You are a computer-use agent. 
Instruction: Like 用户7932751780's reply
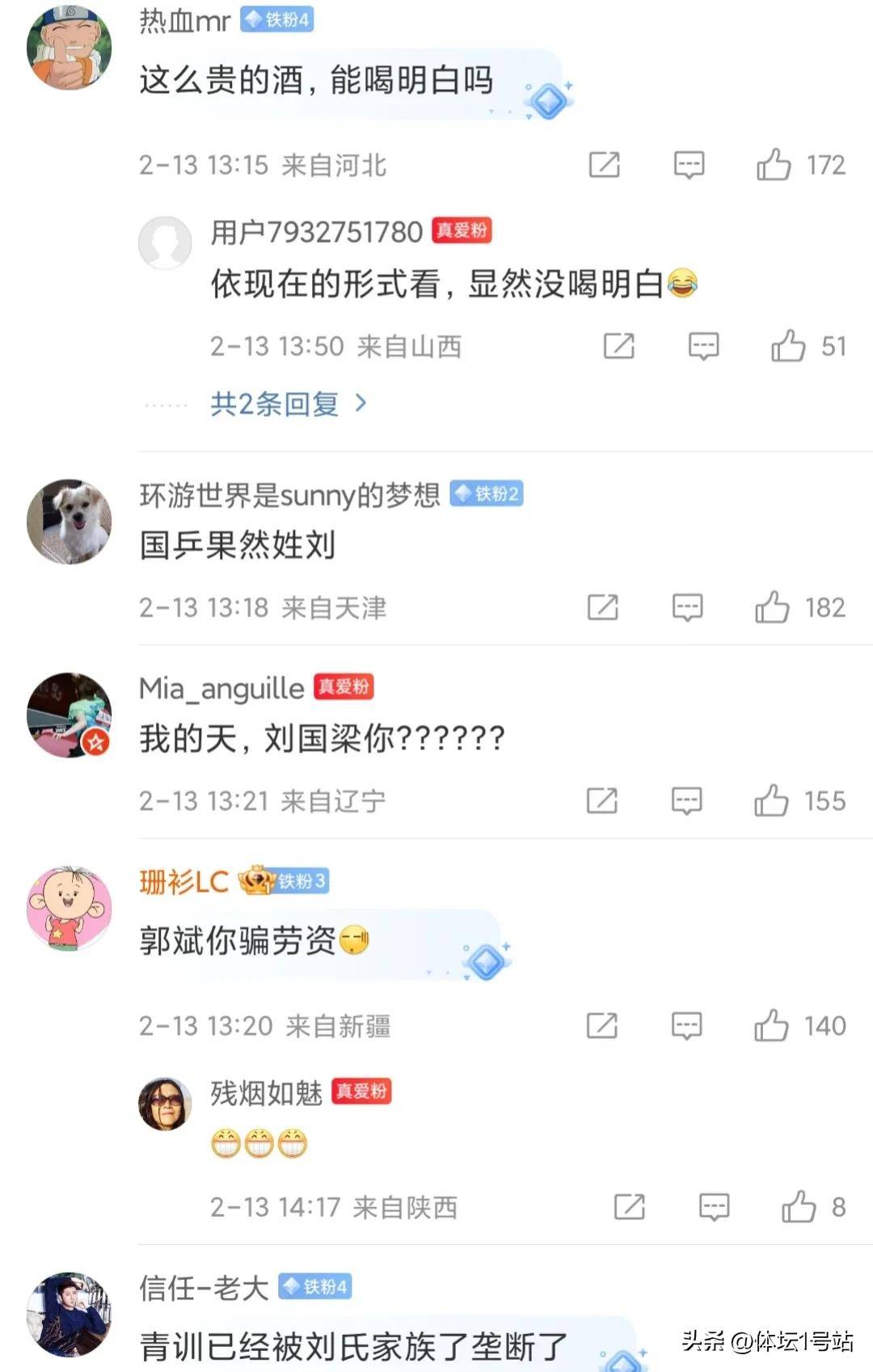[788, 346]
